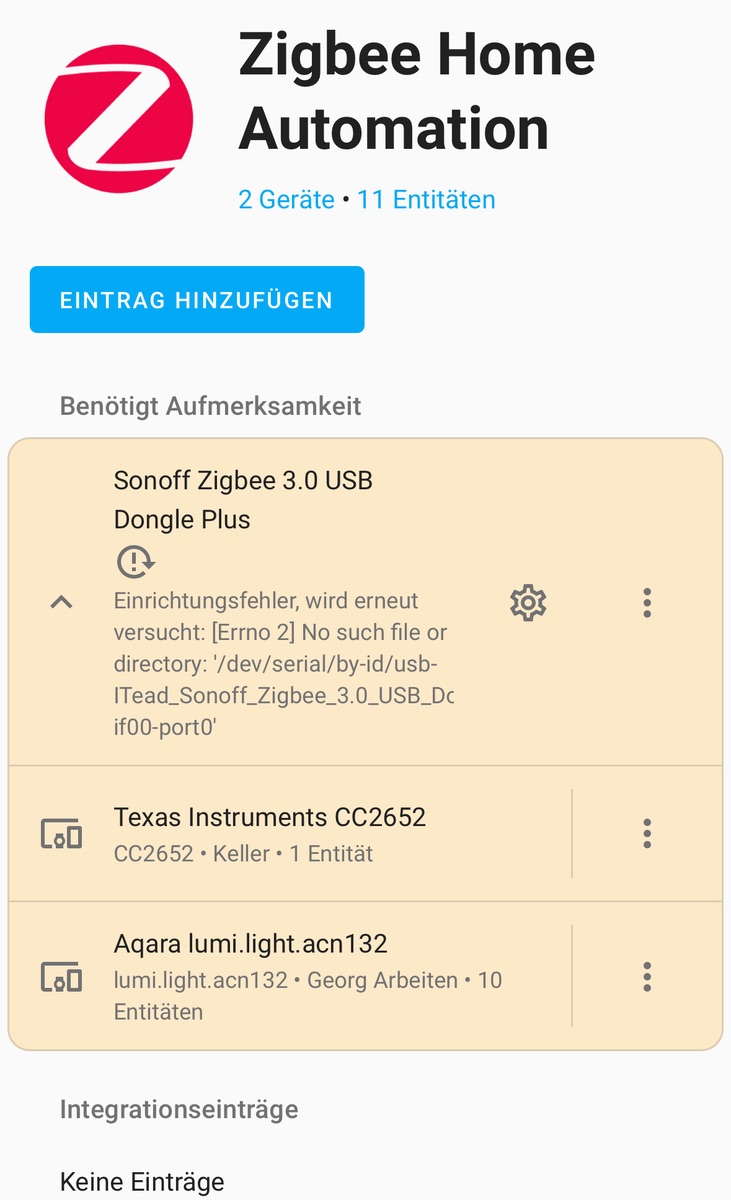
Task: Open the Texas Instruments CC2652 device
Action: click(290, 834)
